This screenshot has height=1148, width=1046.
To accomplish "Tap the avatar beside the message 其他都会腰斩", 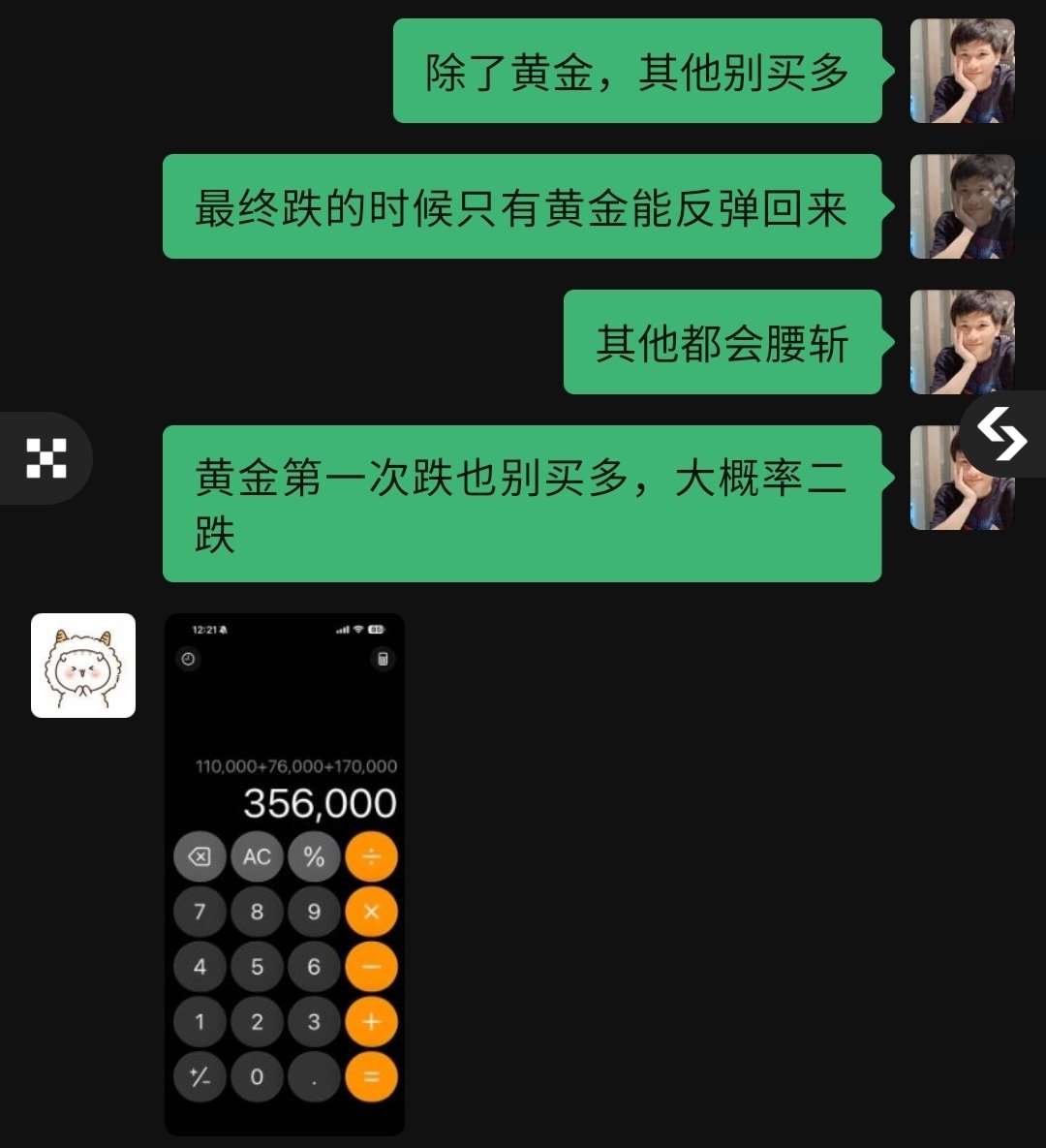I will pyautogui.click(x=962, y=342).
